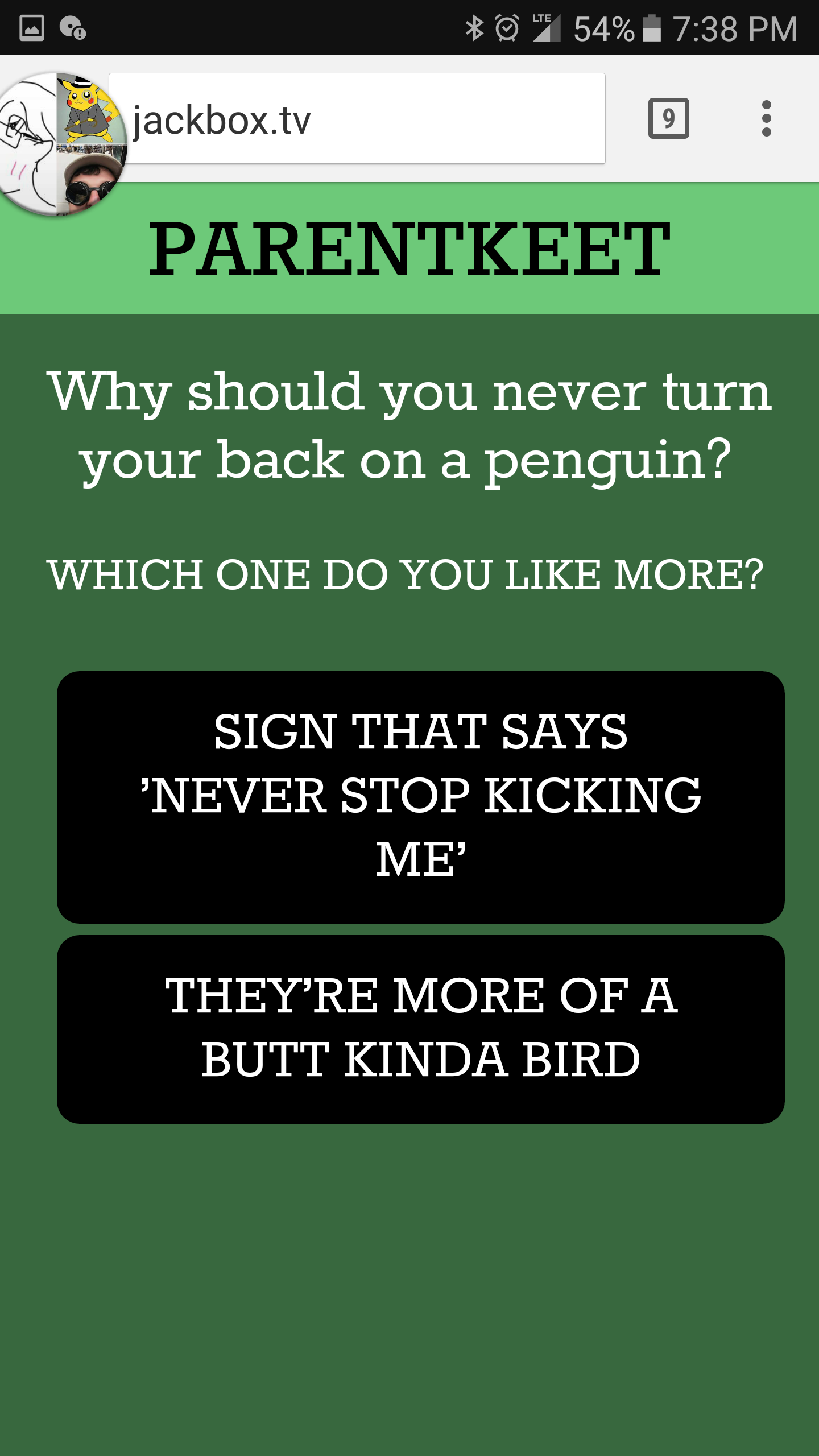819x1456 pixels.
Task: Choose 'They're more of a butt kinda bird'
Action: click(421, 1028)
